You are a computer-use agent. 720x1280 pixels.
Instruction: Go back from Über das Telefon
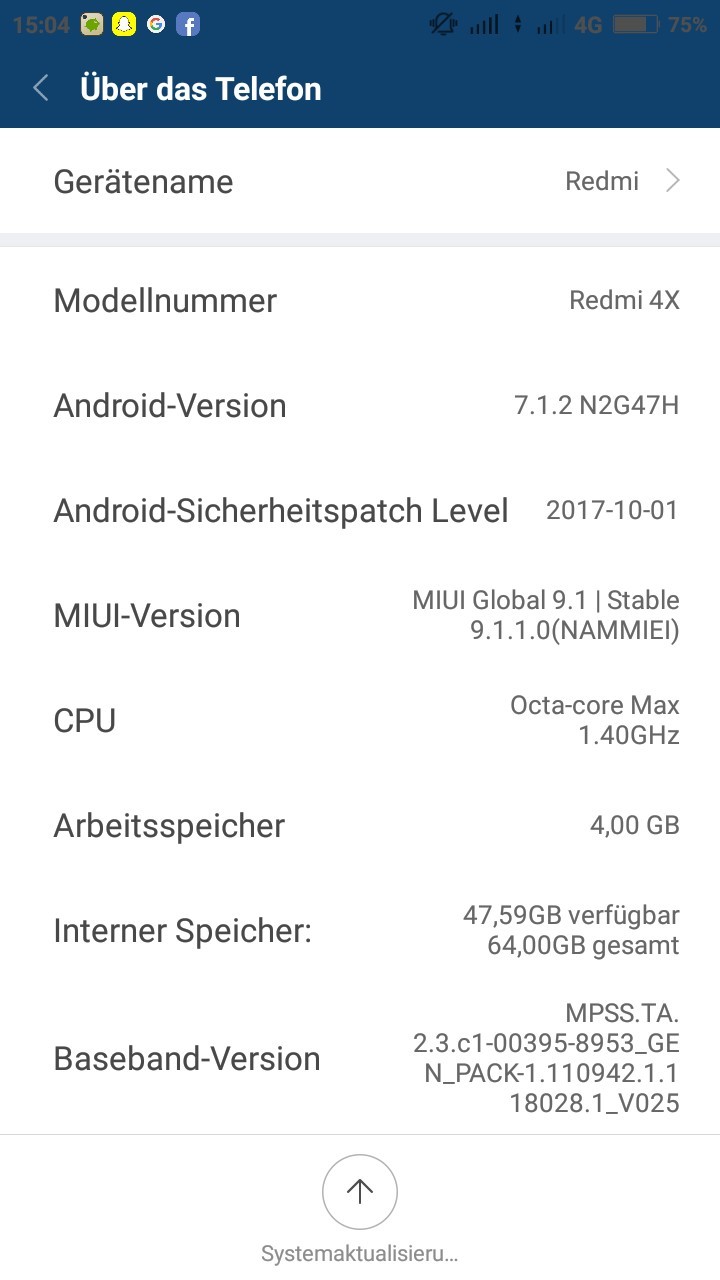coord(41,89)
